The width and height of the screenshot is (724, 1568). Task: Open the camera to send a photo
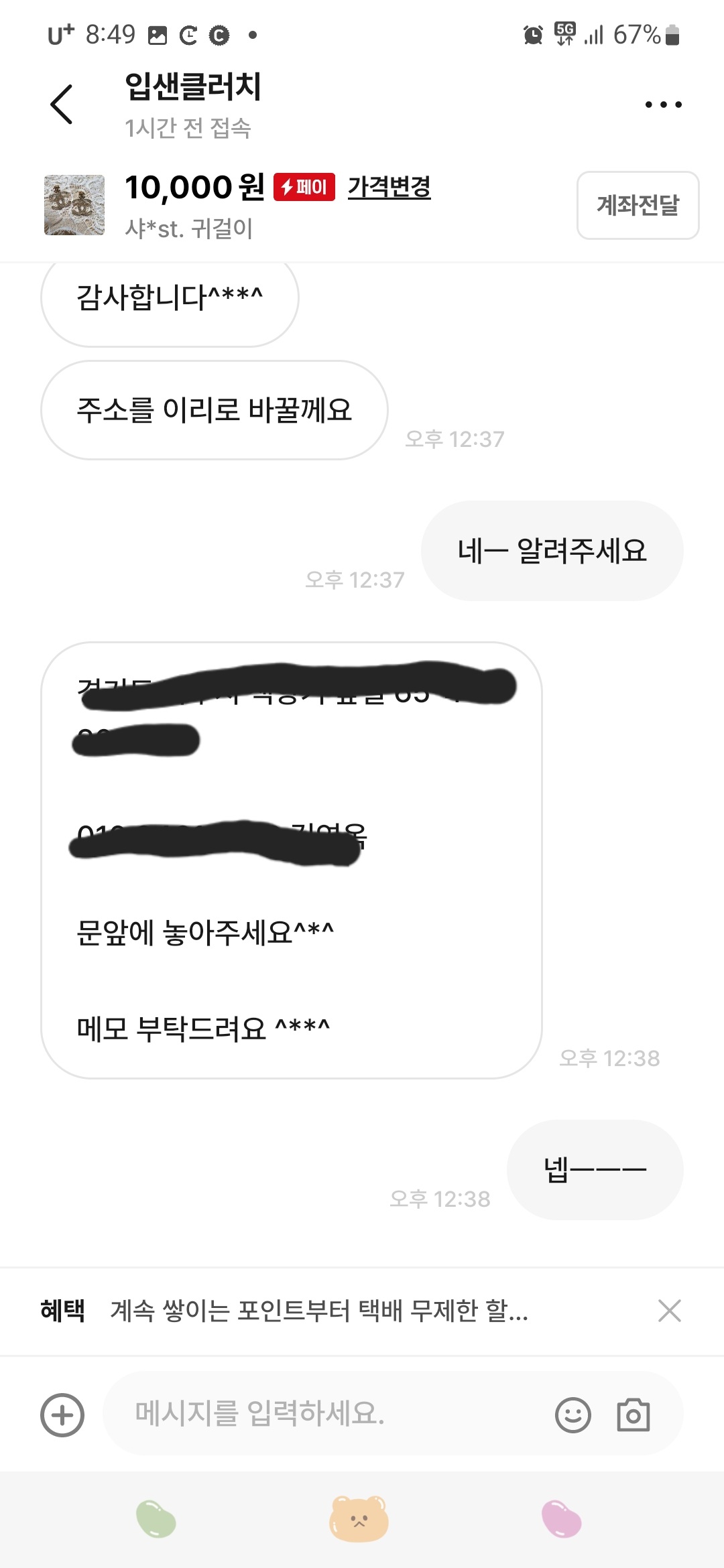[633, 1415]
